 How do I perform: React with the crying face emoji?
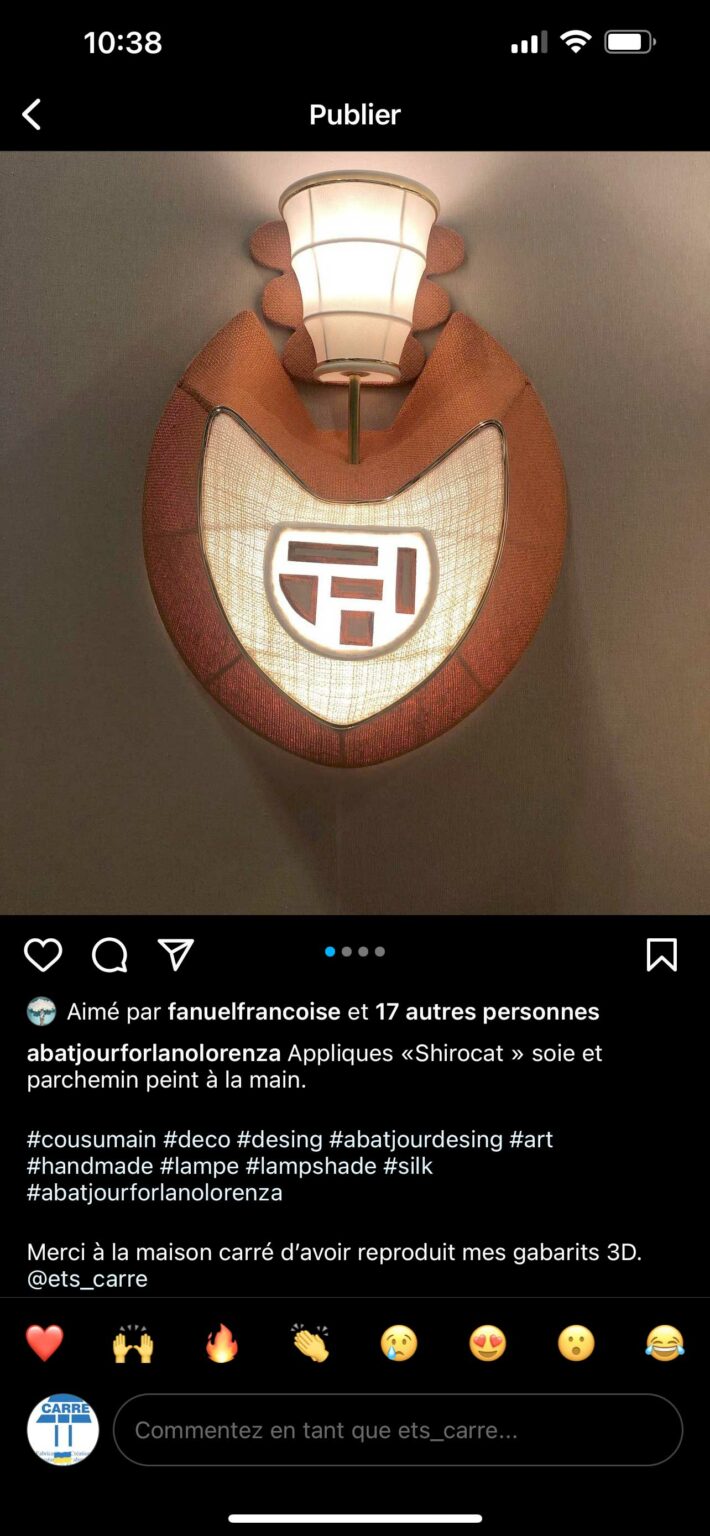pos(399,1343)
